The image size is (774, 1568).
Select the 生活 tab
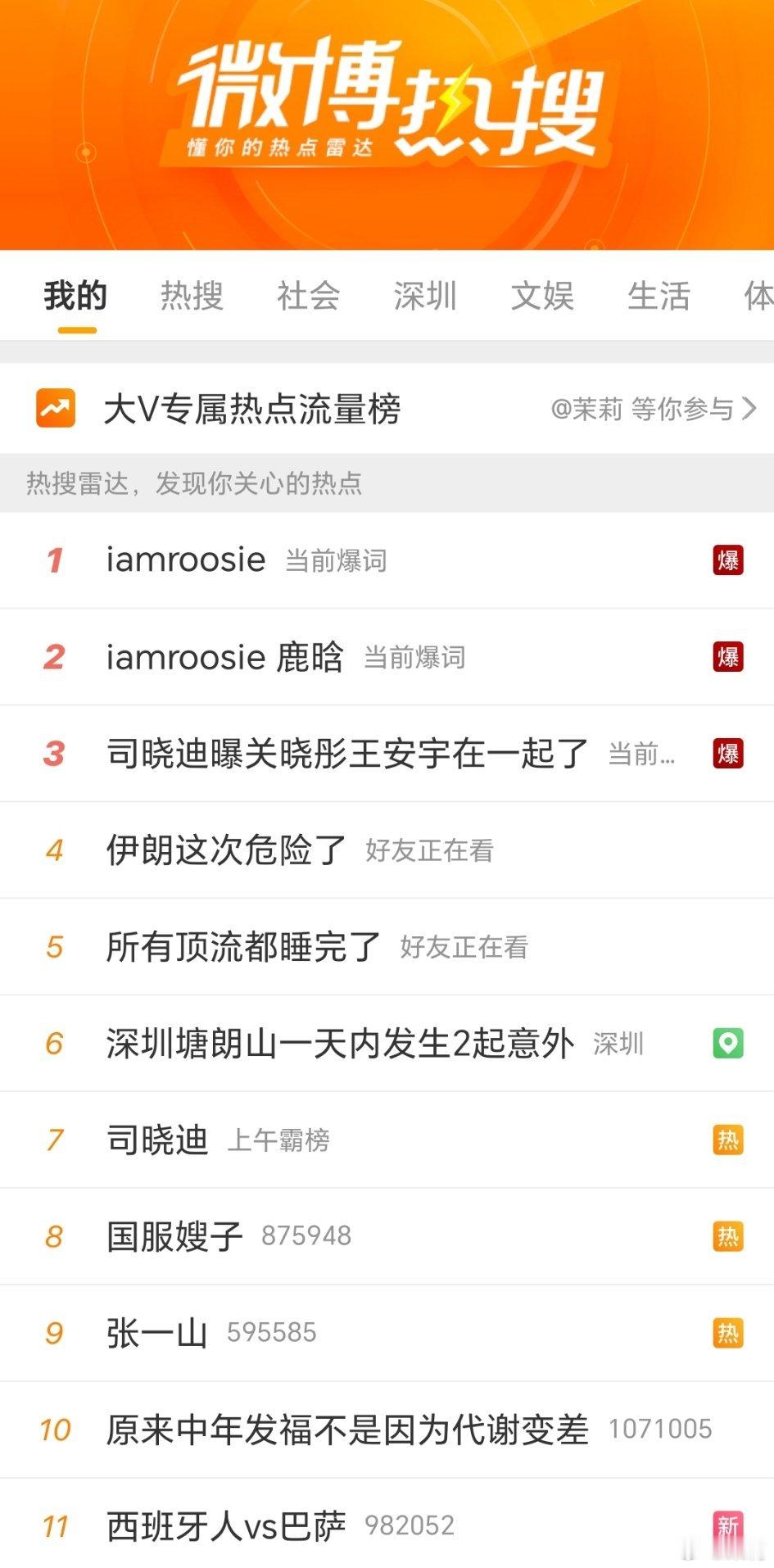pos(659,297)
